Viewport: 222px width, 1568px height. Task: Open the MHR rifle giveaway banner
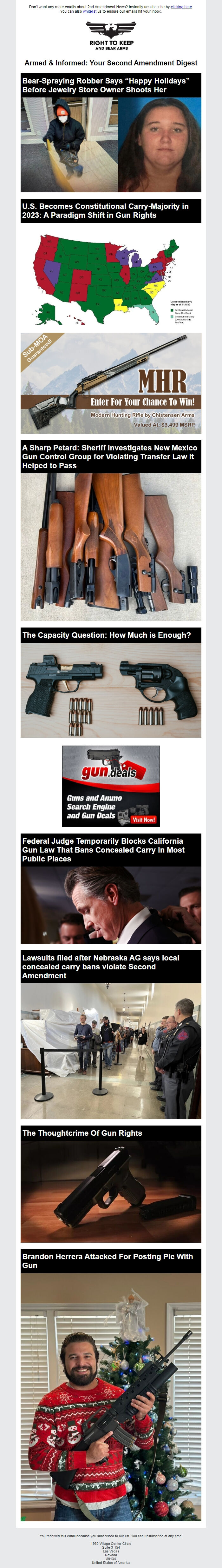(111, 383)
